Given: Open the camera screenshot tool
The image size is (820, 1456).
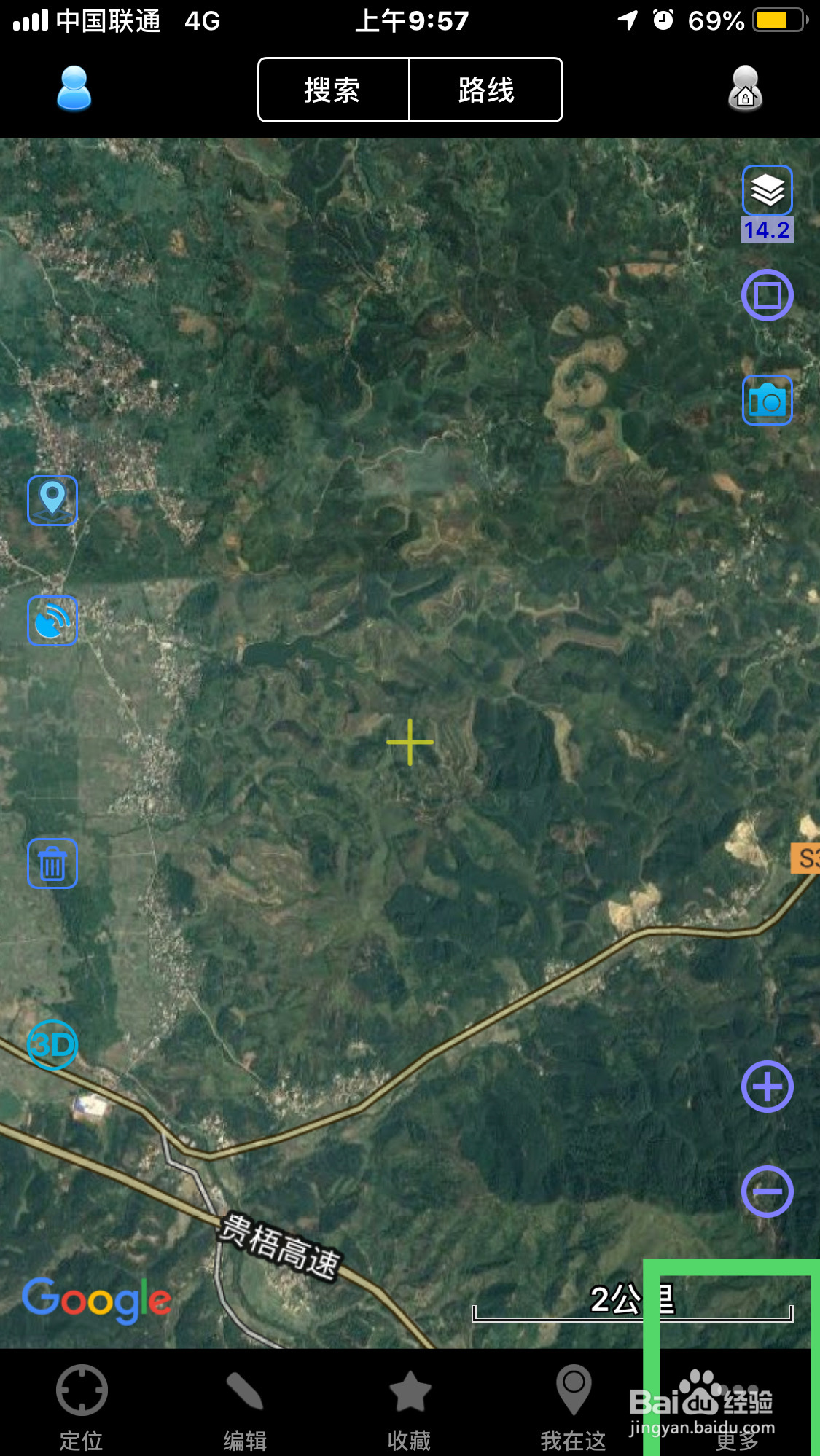Looking at the screenshot, I should (x=767, y=400).
